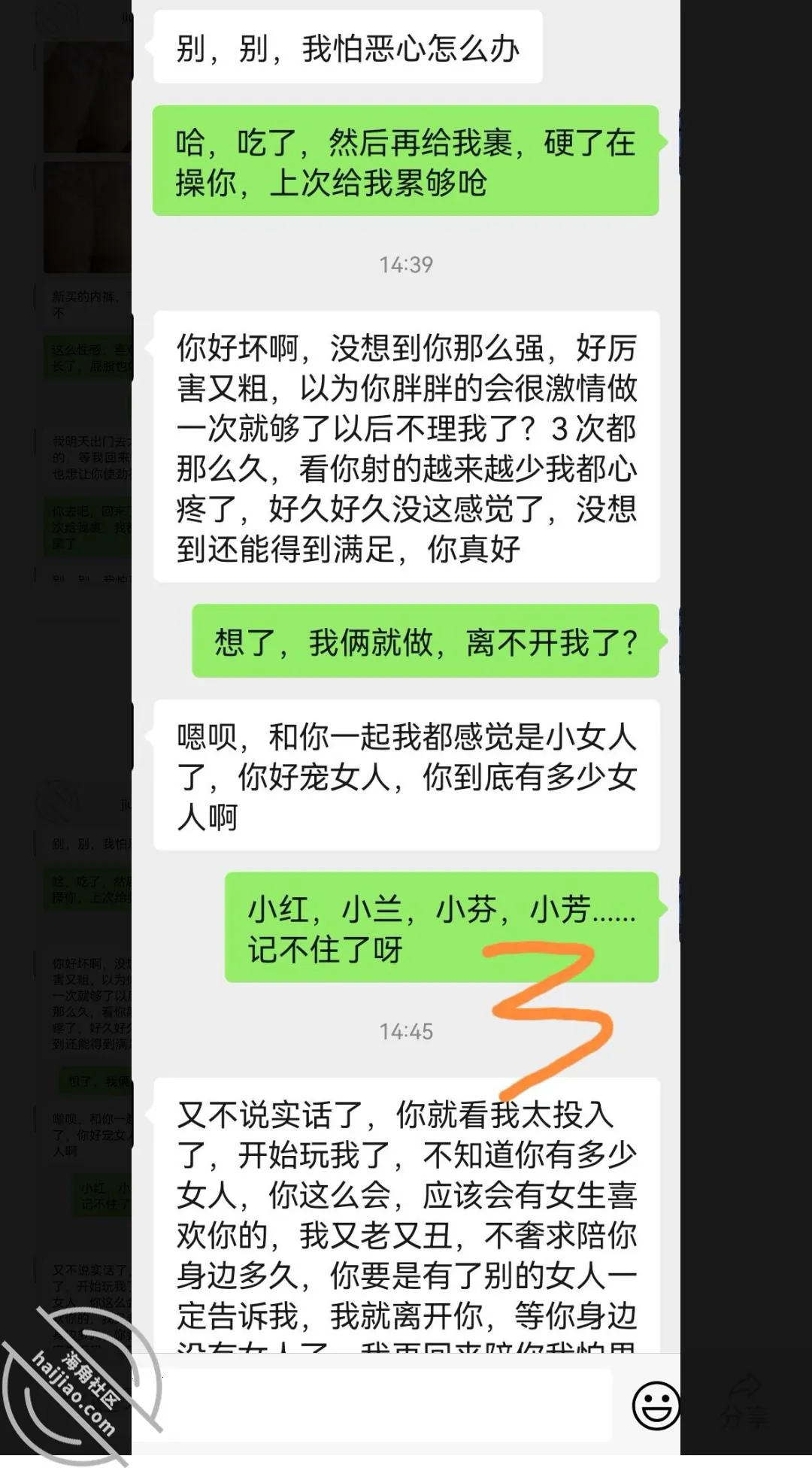Open the emoji picker
Viewport: 812px width, 1471px height.
pos(656,1405)
